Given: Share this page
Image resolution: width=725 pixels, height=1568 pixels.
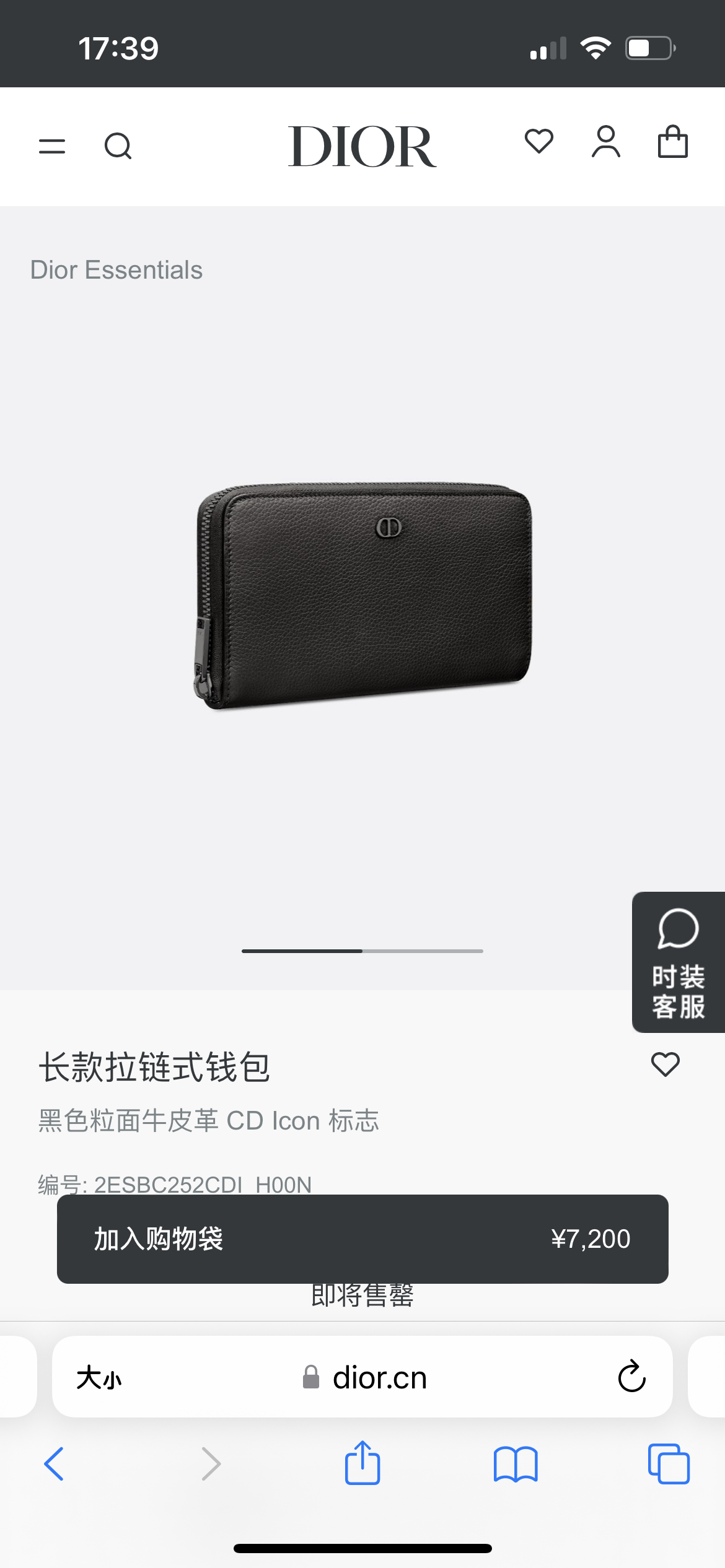Looking at the screenshot, I should [362, 1463].
